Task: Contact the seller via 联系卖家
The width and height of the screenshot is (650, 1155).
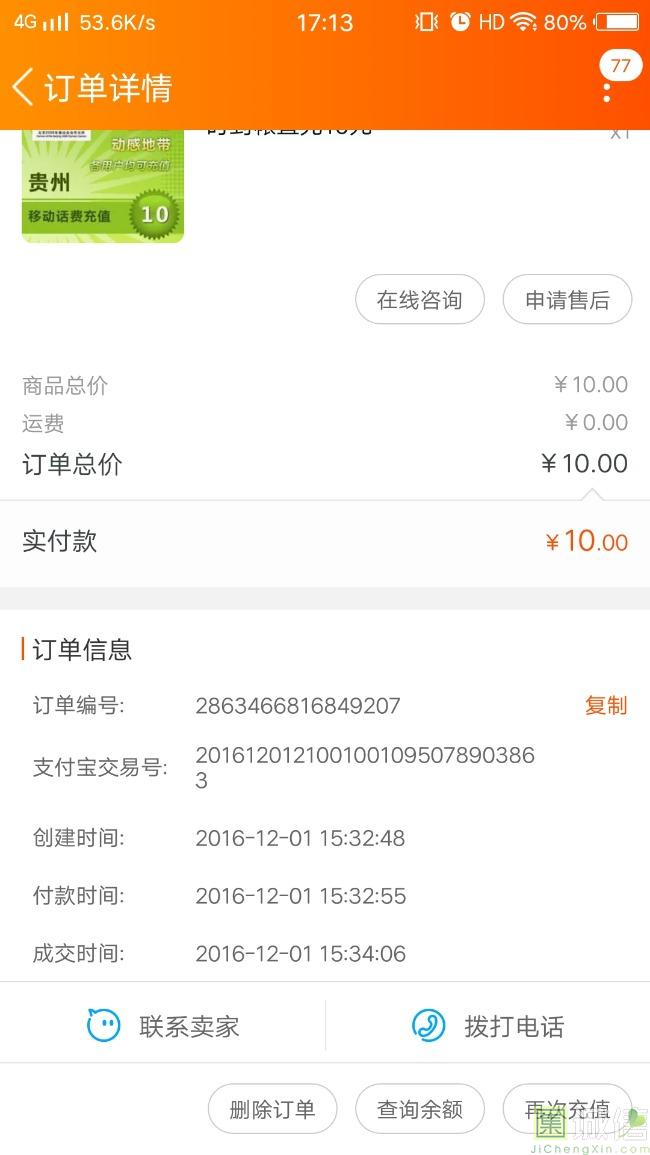Action: (163, 1026)
